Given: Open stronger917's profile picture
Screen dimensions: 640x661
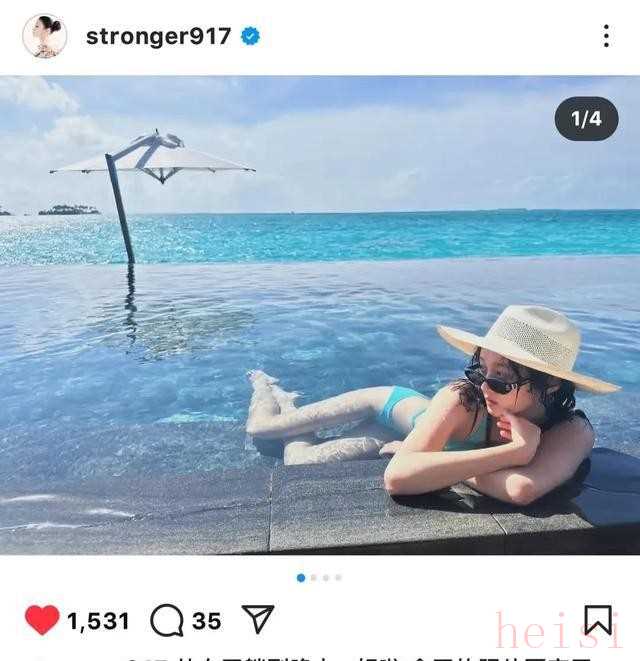Looking at the screenshot, I should [x=44, y=36].
